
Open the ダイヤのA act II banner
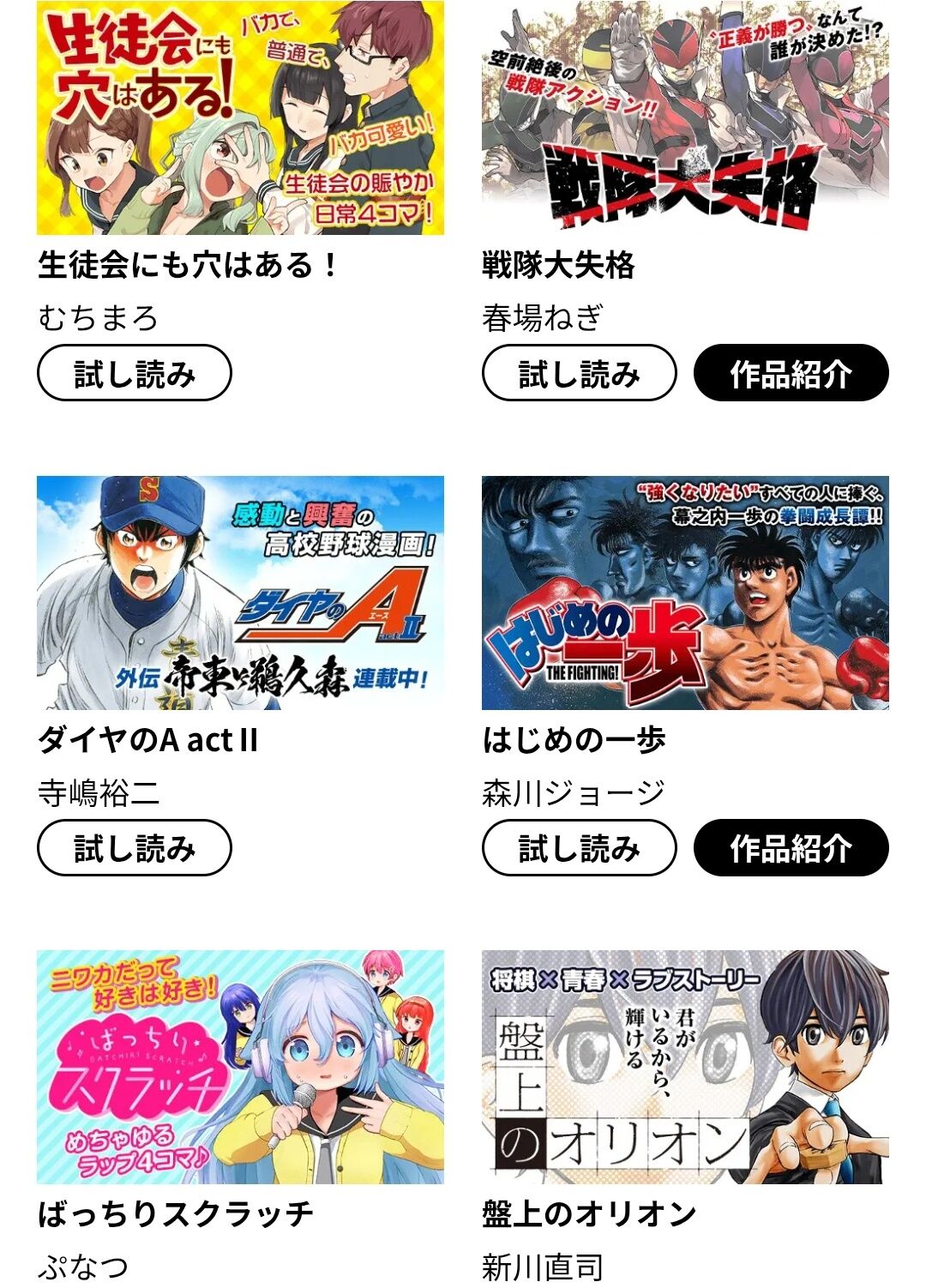click(240, 593)
